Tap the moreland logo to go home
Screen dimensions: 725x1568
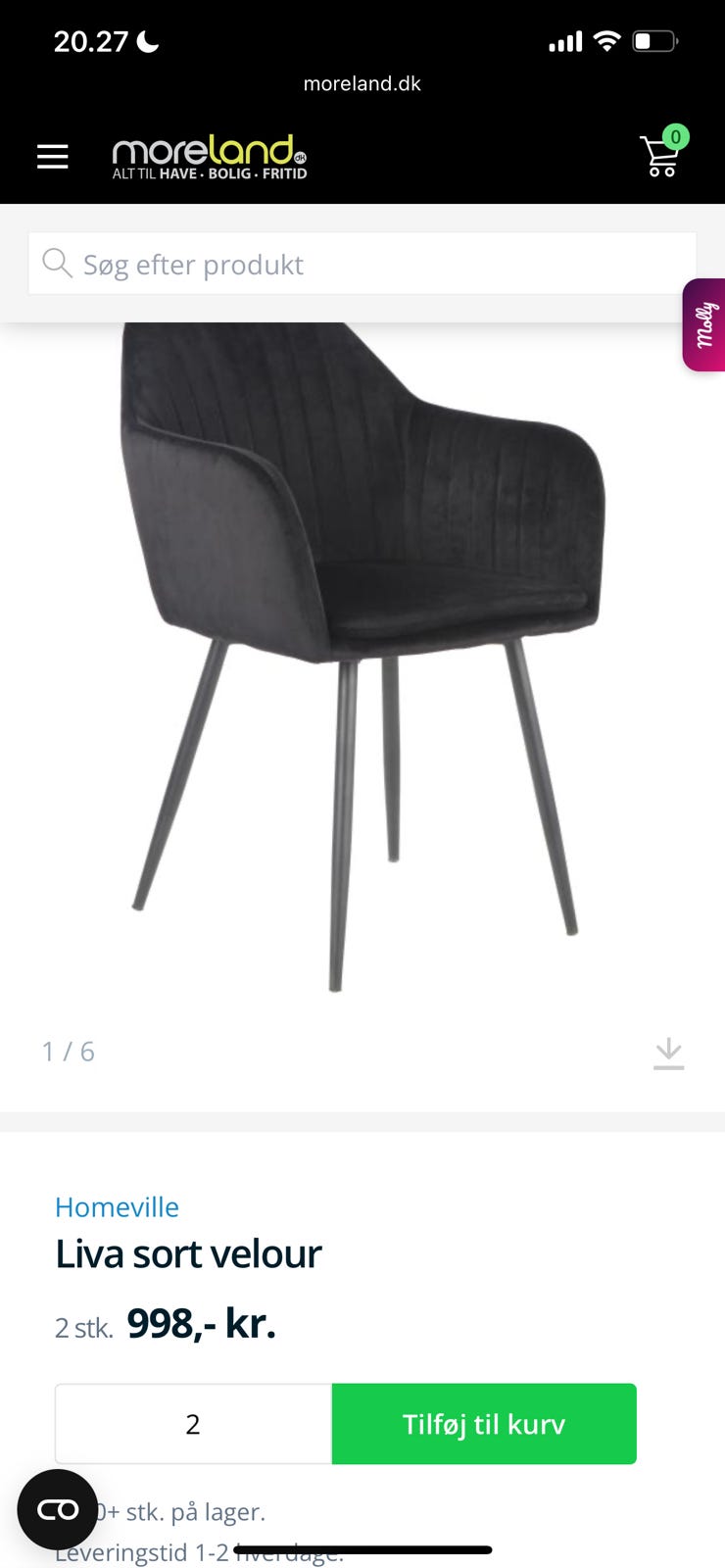point(210,157)
